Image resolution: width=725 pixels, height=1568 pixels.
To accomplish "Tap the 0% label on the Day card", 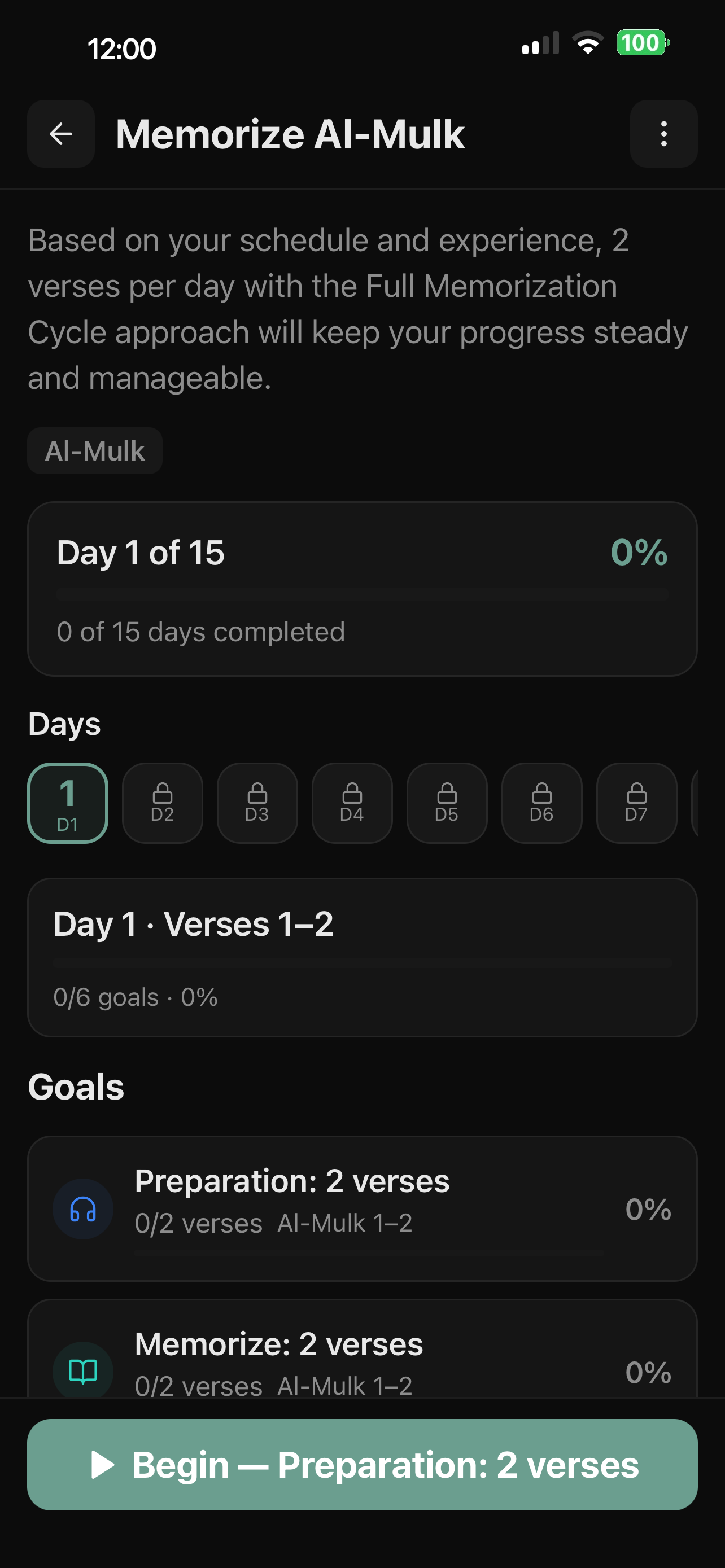I will [x=639, y=554].
